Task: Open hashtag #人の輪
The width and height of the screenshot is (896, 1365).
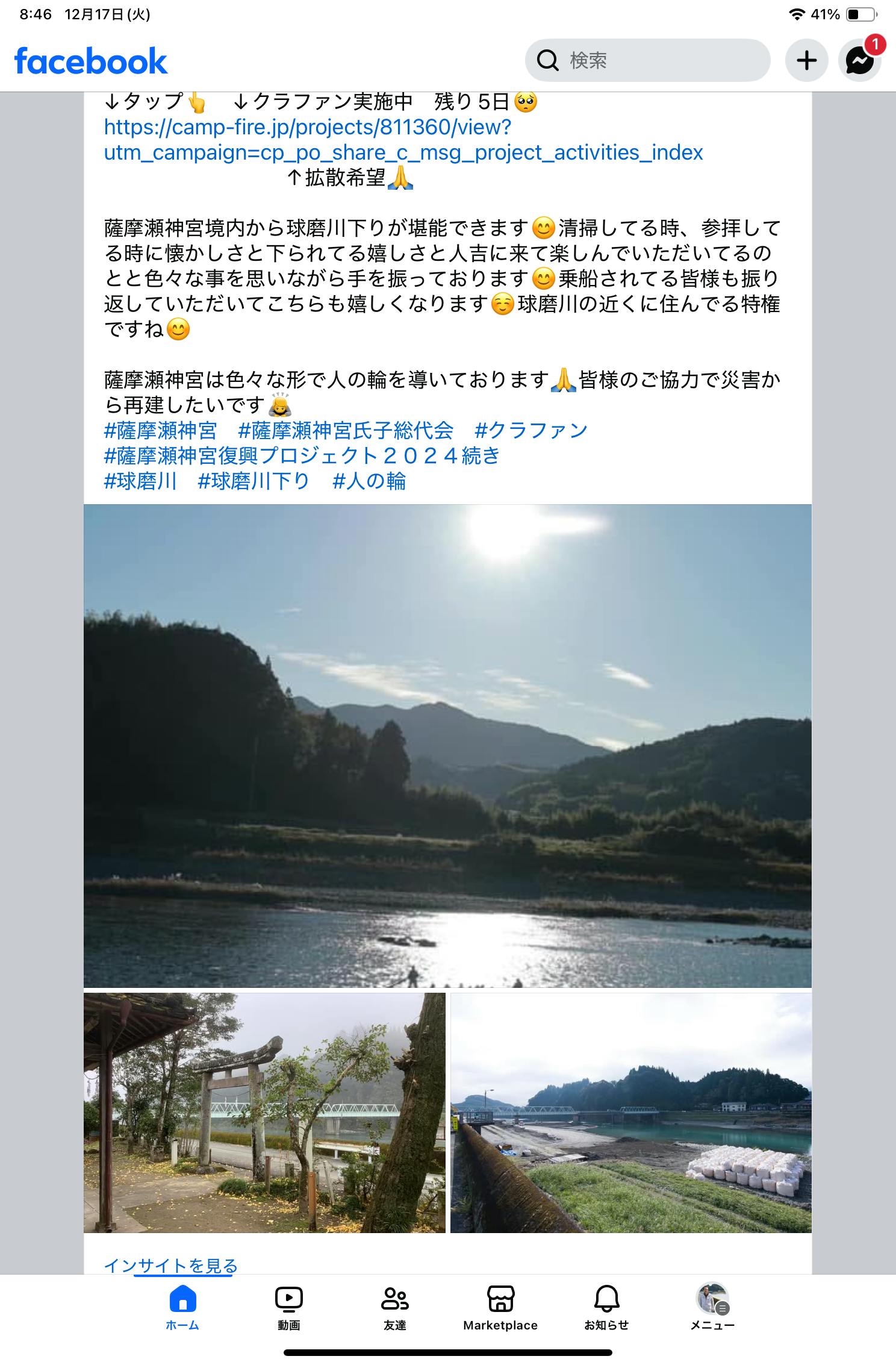Action: [369, 481]
